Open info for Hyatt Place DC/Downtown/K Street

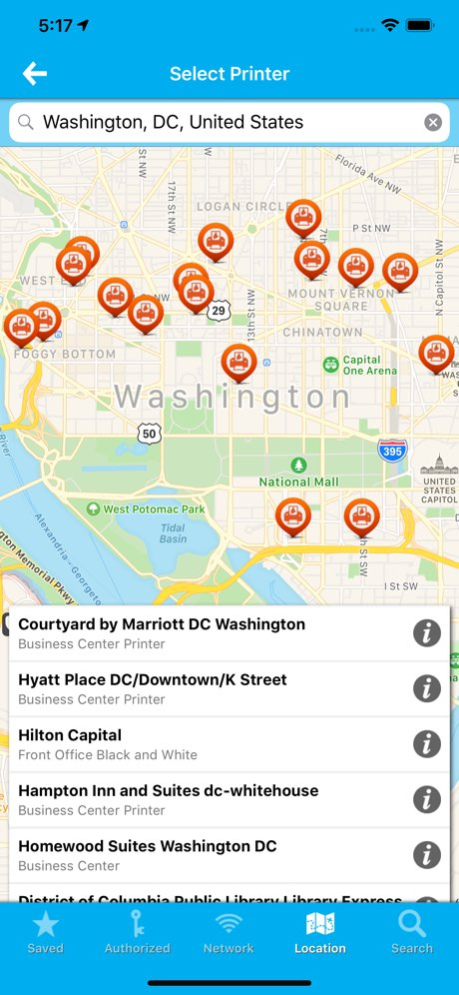click(427, 689)
